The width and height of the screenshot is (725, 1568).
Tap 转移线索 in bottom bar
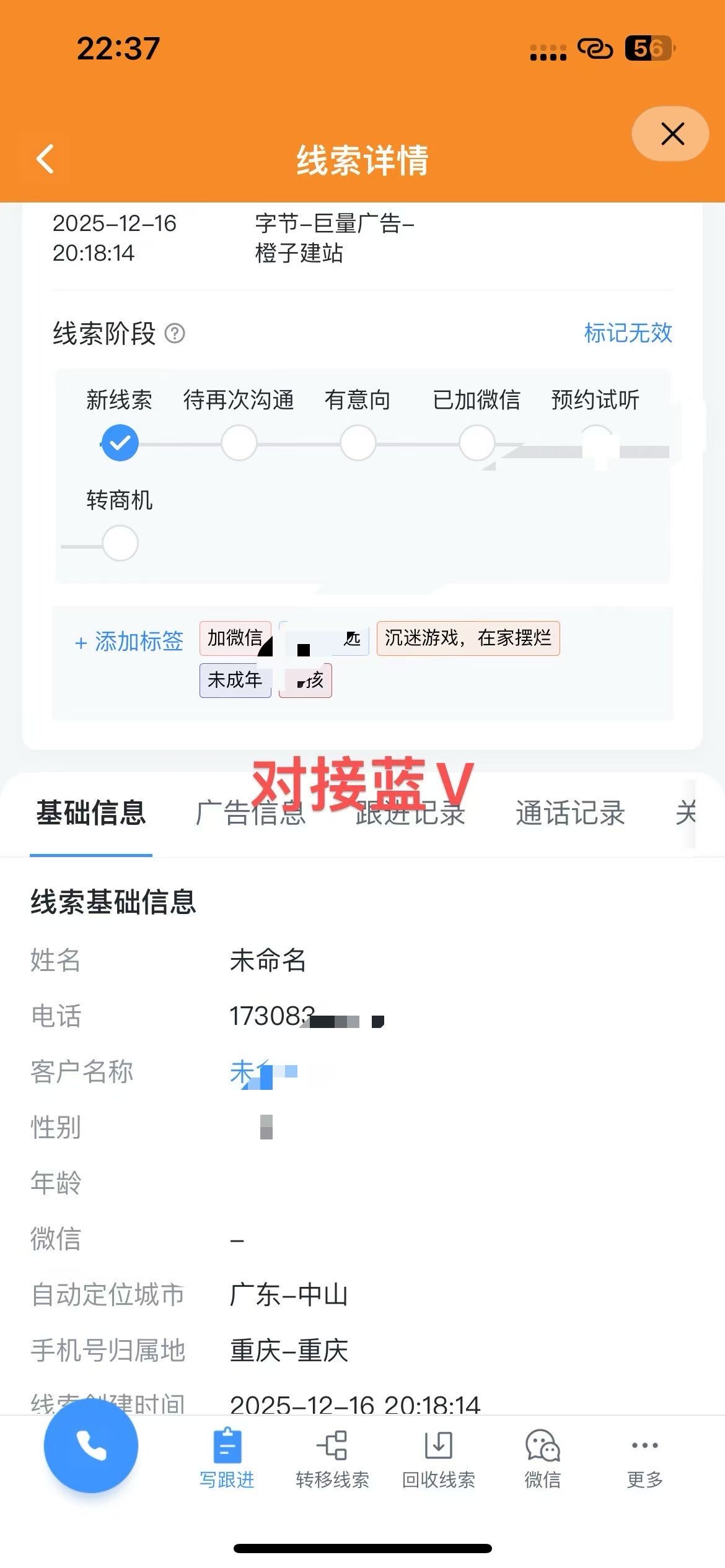click(x=333, y=1458)
